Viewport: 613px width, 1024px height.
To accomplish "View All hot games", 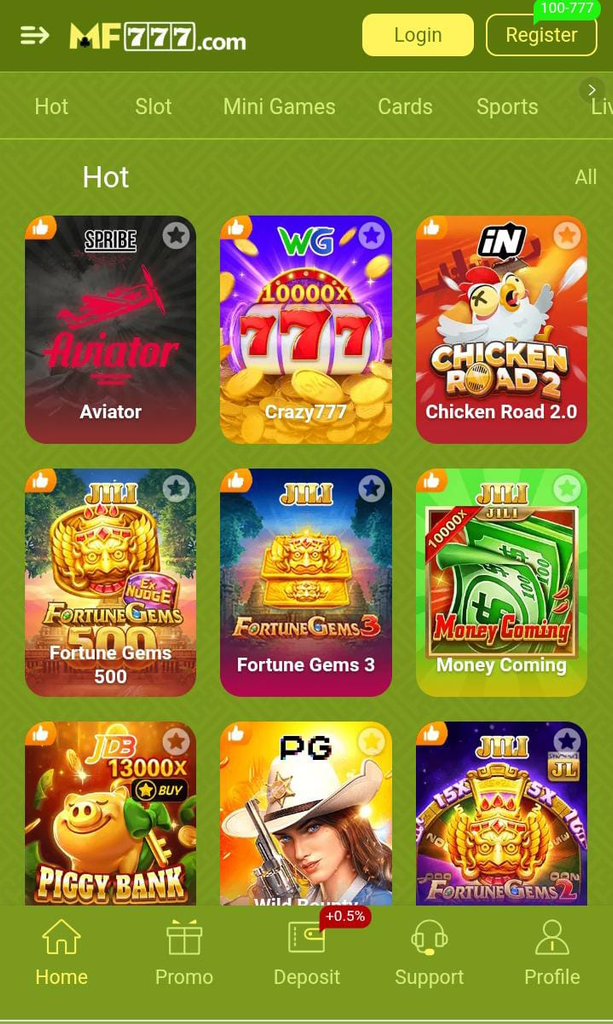I will click(x=586, y=177).
